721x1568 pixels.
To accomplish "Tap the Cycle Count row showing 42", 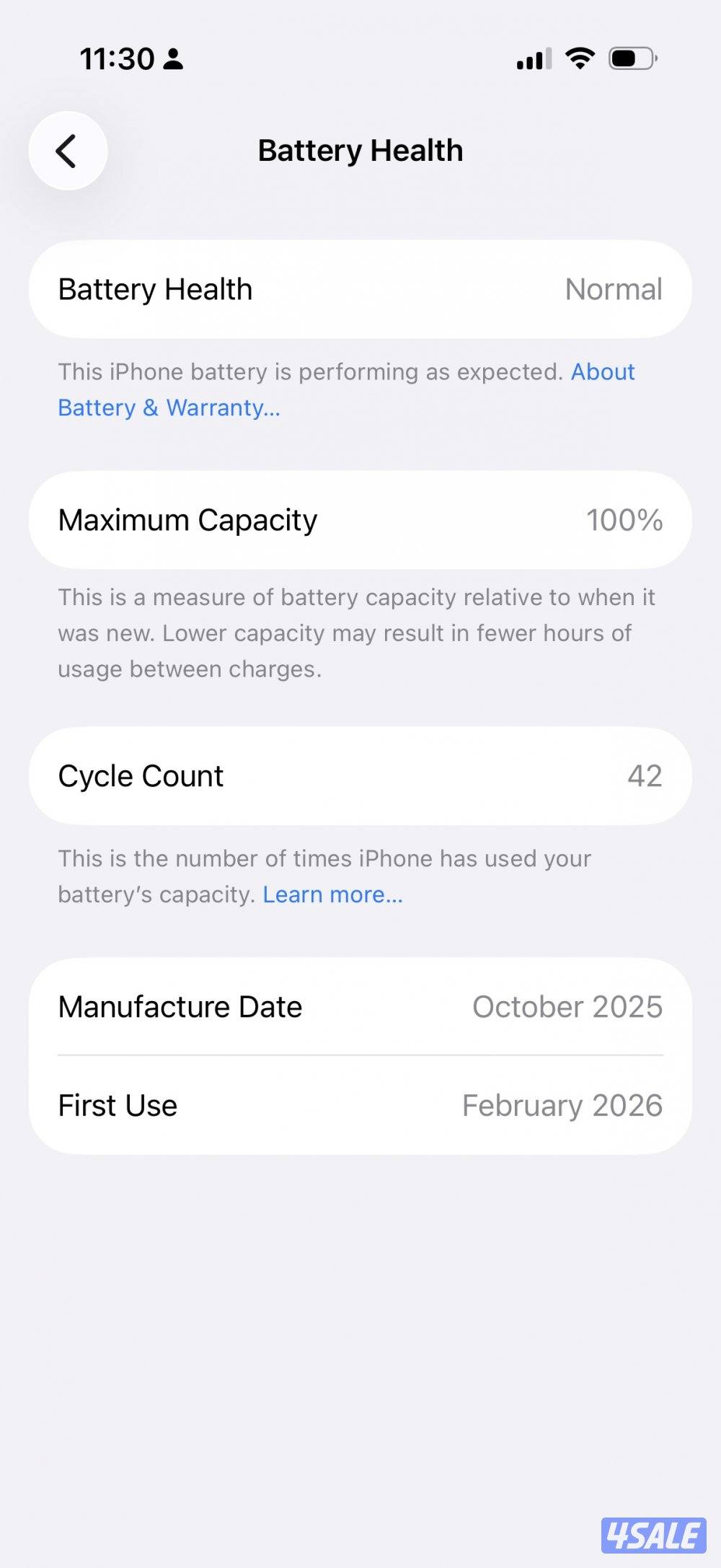I will coord(360,775).
